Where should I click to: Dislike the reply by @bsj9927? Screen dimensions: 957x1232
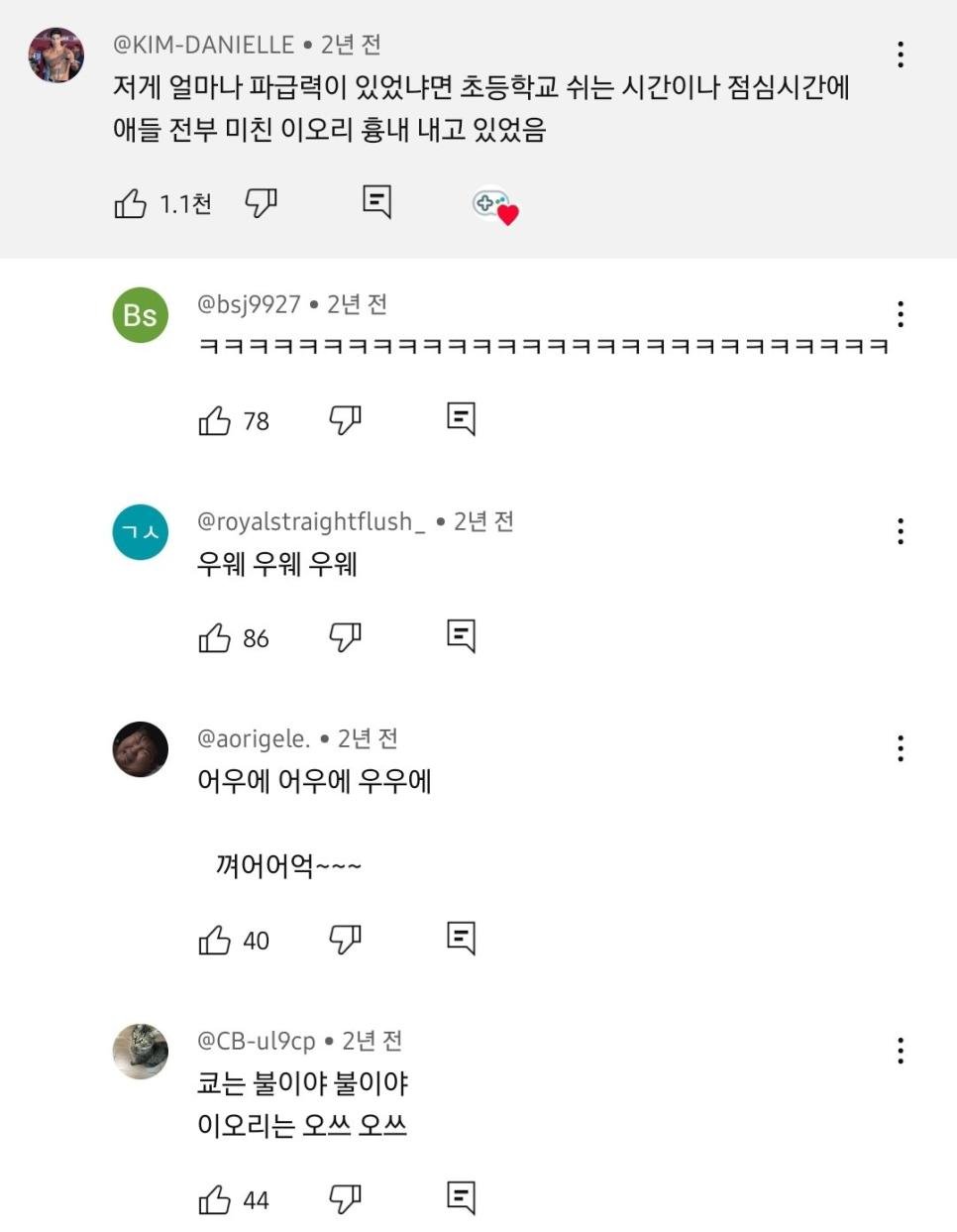tap(345, 420)
